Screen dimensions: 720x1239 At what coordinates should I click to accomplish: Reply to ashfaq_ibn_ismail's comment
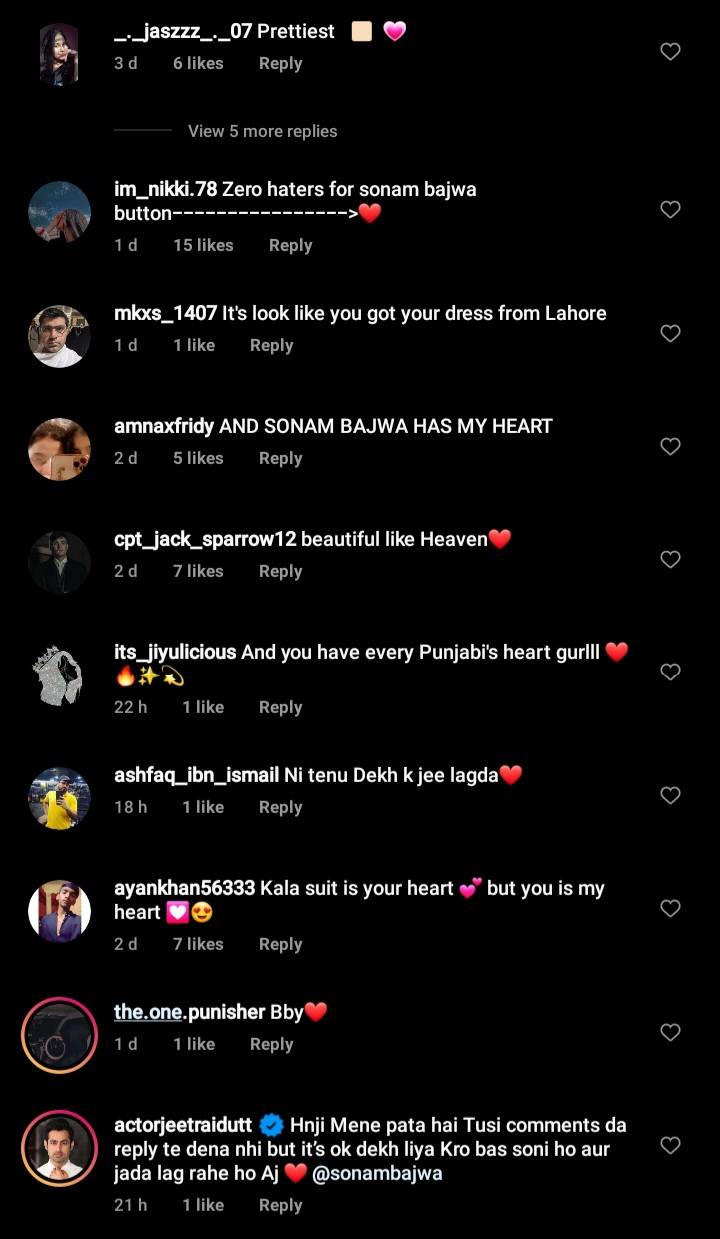(x=280, y=807)
